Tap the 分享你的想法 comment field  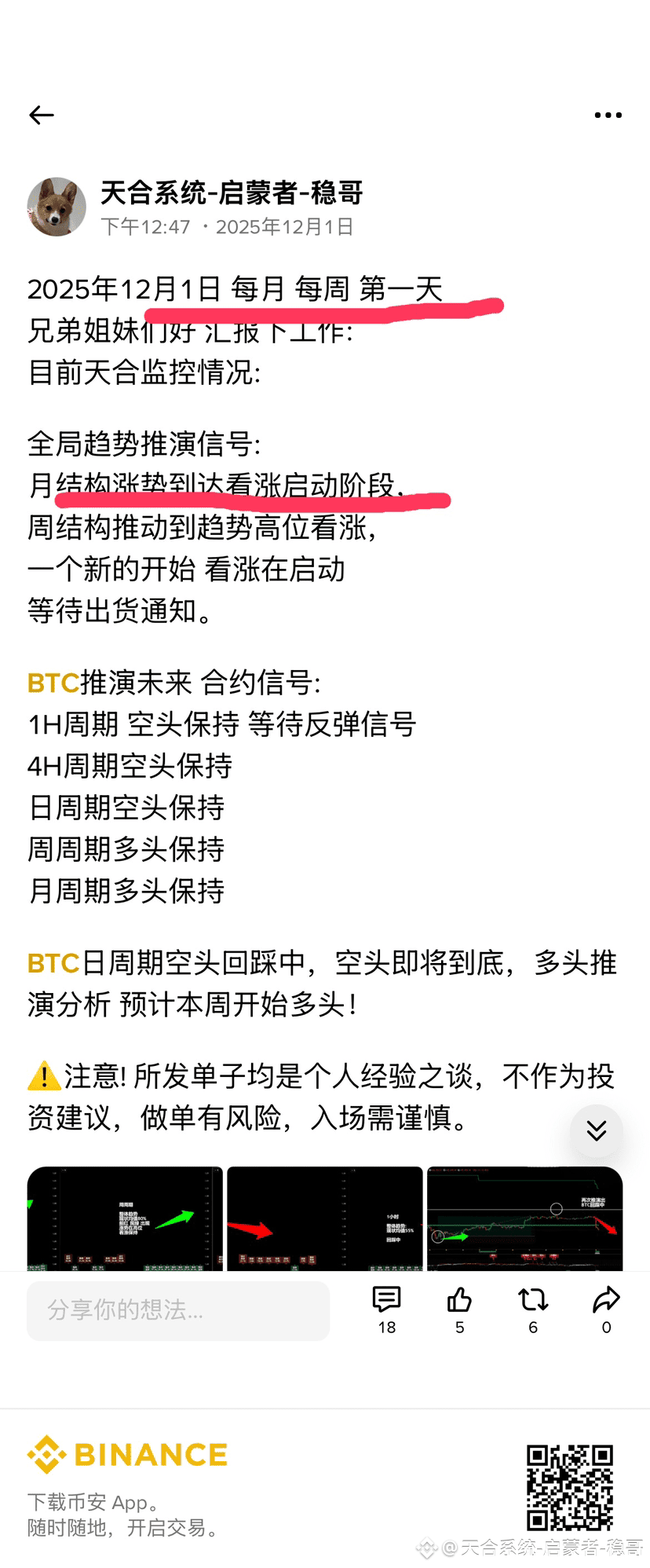pyautogui.click(x=178, y=1310)
